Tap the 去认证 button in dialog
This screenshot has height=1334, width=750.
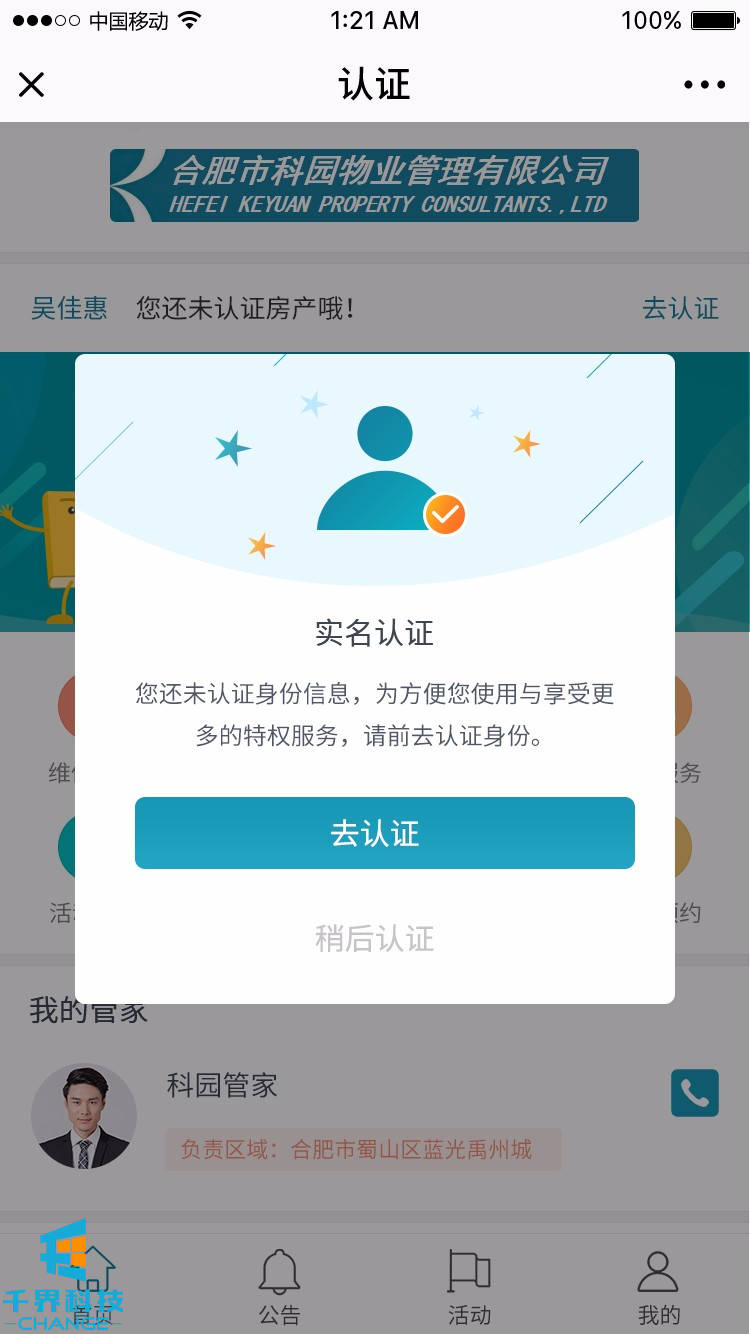[384, 833]
